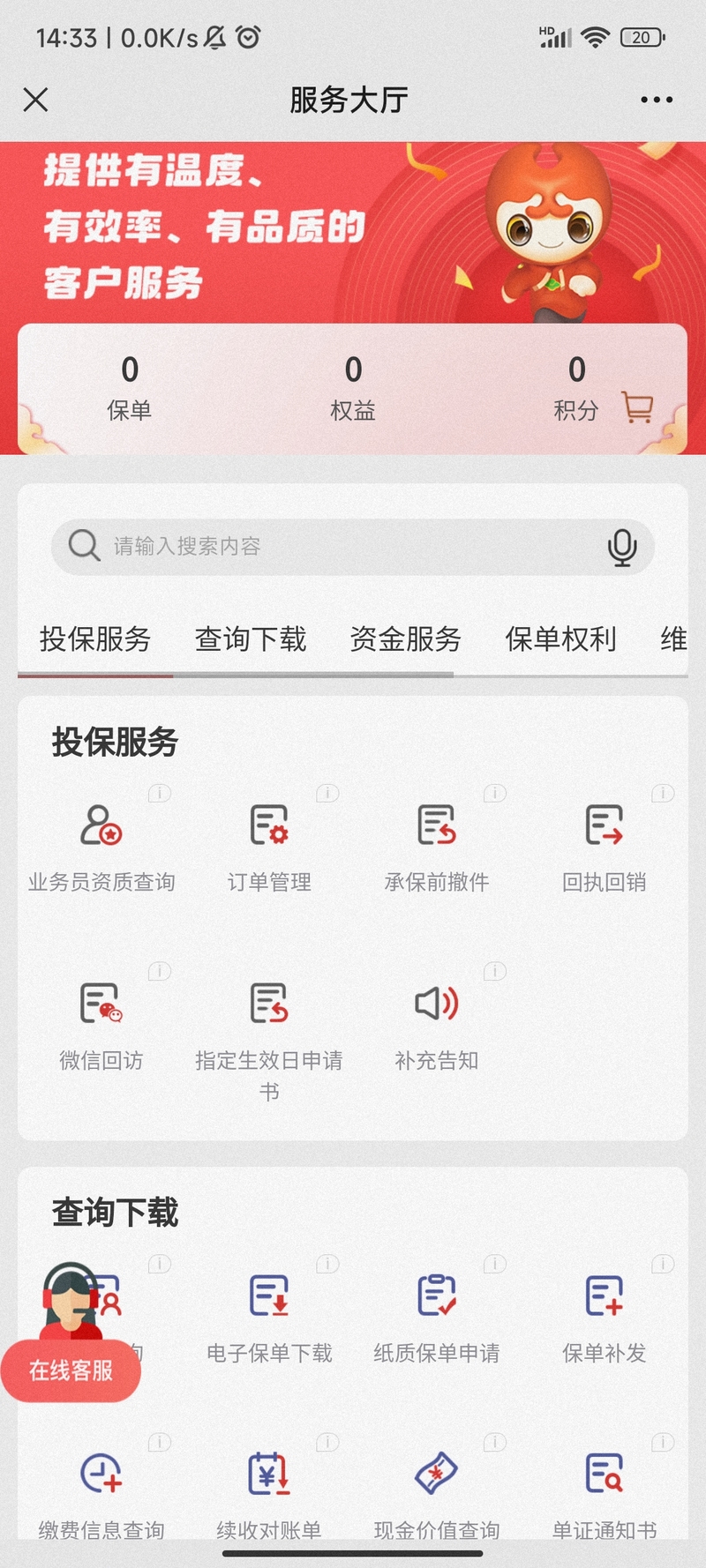Launch 微信回访
The image size is (706, 1568).
pos(101,1023)
